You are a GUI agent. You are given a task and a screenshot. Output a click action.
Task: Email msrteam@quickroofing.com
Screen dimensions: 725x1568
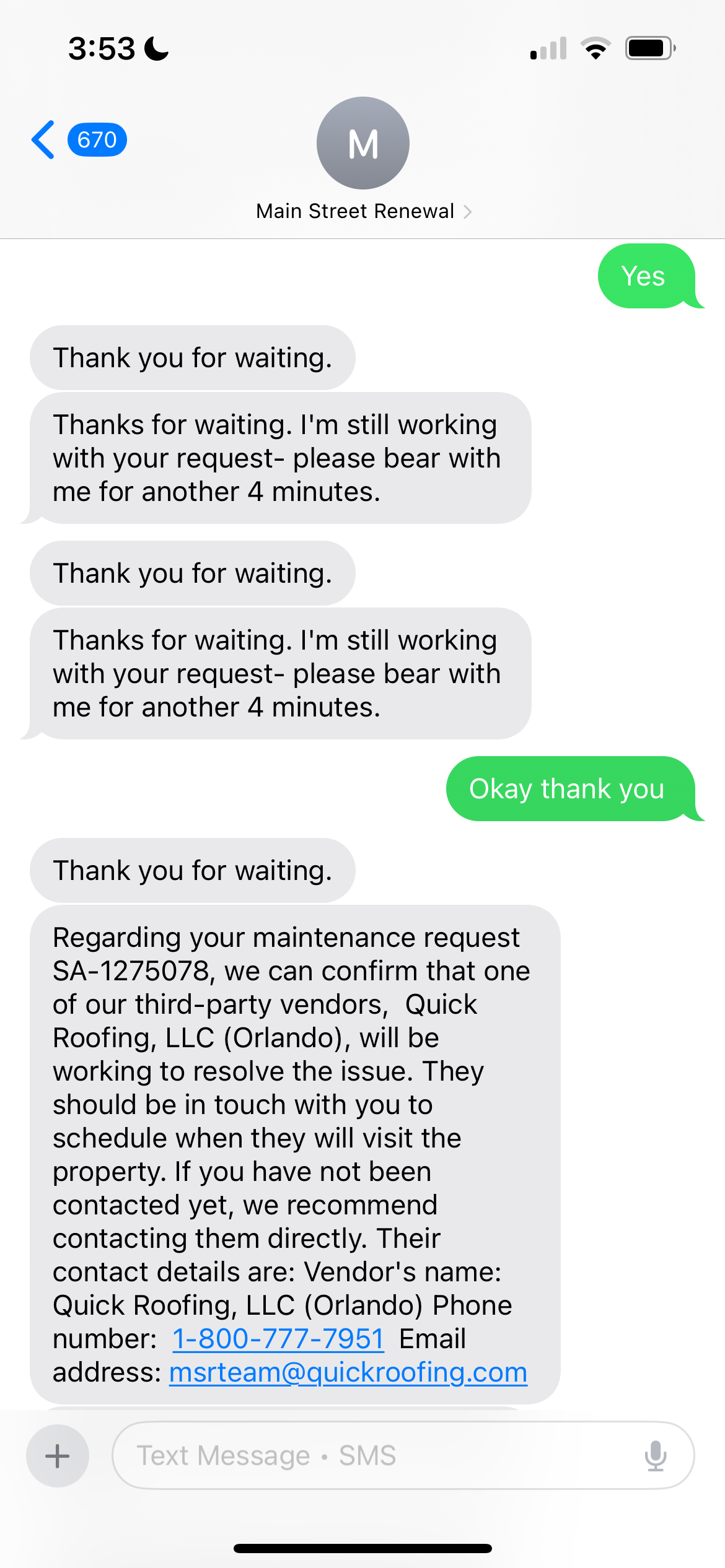pyautogui.click(x=348, y=1372)
